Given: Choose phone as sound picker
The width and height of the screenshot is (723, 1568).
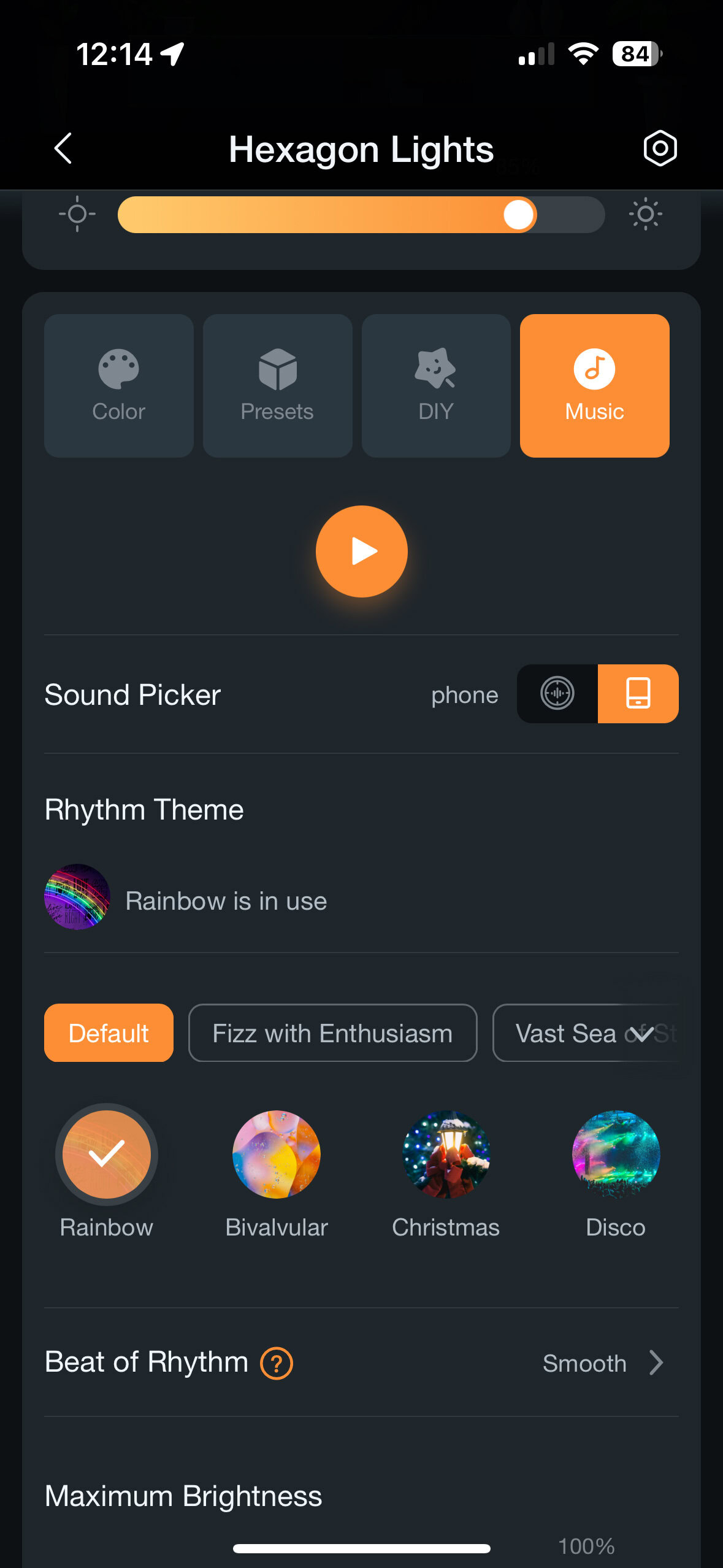Looking at the screenshot, I should coord(638,694).
